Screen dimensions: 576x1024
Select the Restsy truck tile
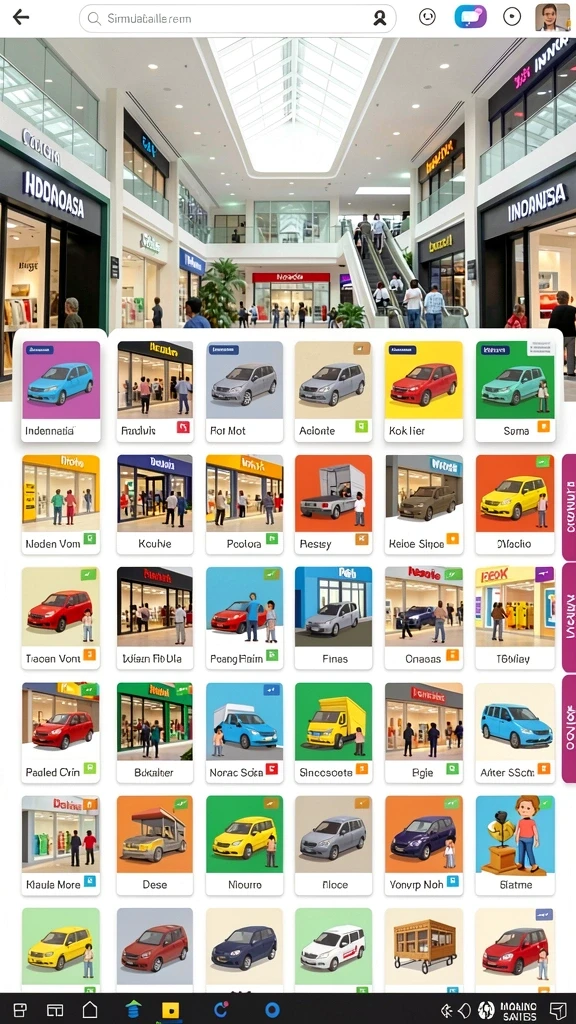click(333, 505)
